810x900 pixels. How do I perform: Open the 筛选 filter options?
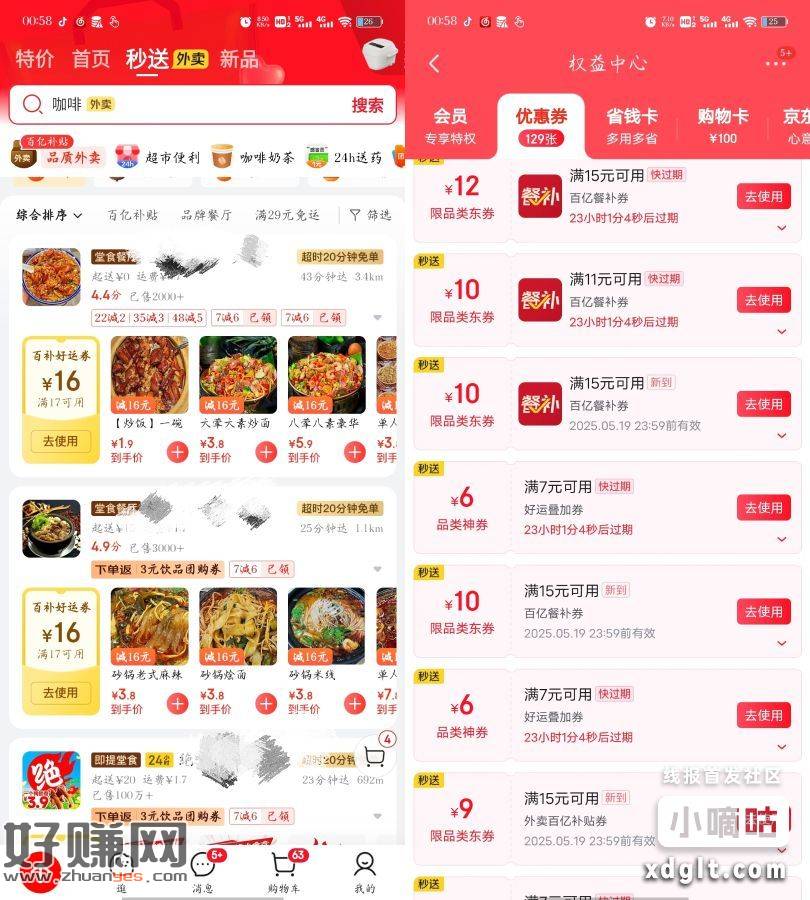pyautogui.click(x=369, y=215)
